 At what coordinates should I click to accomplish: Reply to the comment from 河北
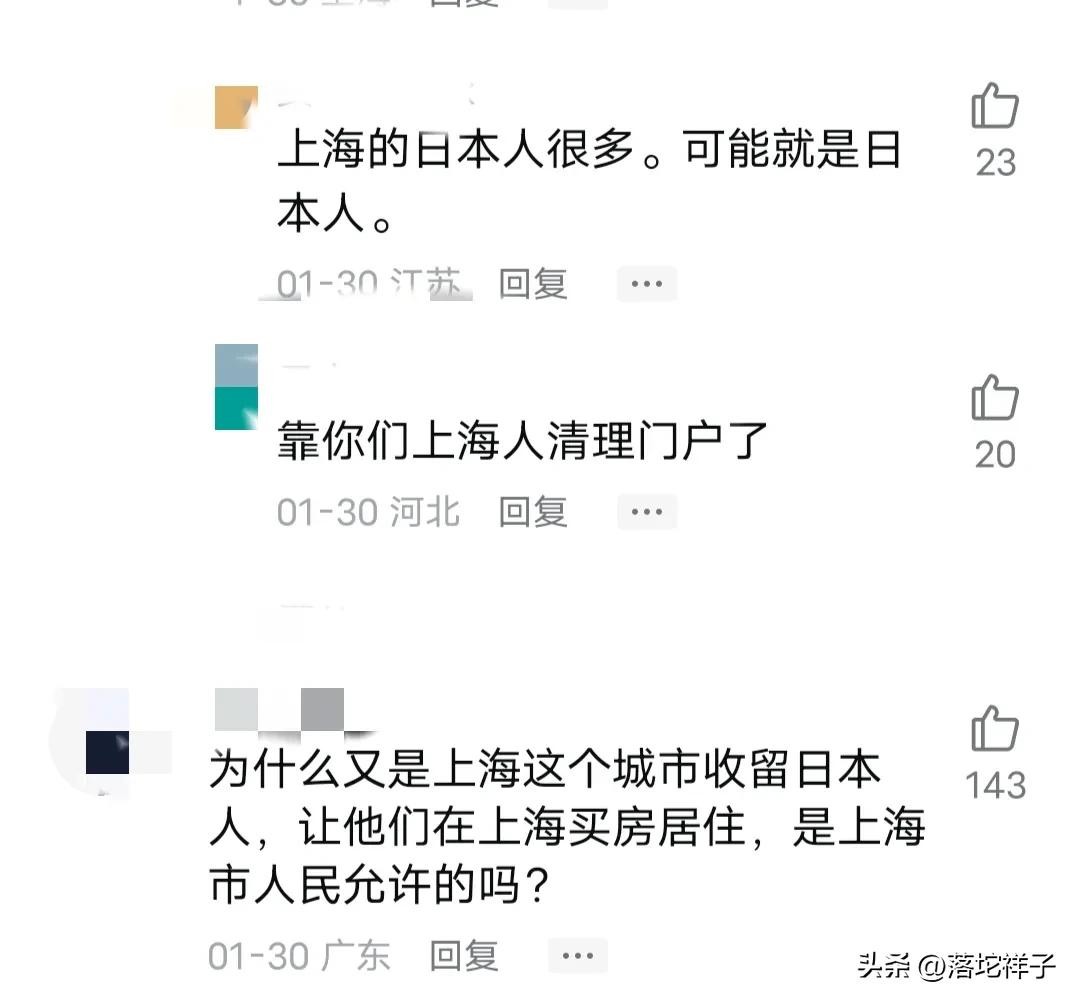click(533, 512)
